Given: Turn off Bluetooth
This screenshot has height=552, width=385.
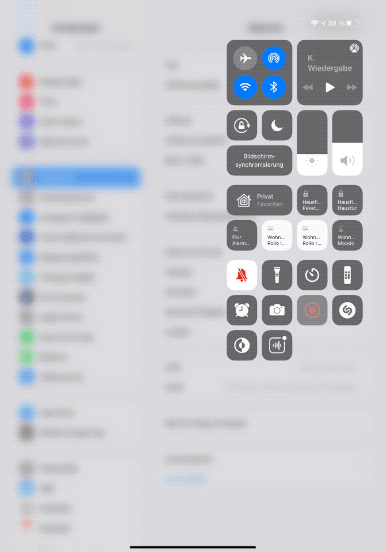Looking at the screenshot, I should coord(273,87).
